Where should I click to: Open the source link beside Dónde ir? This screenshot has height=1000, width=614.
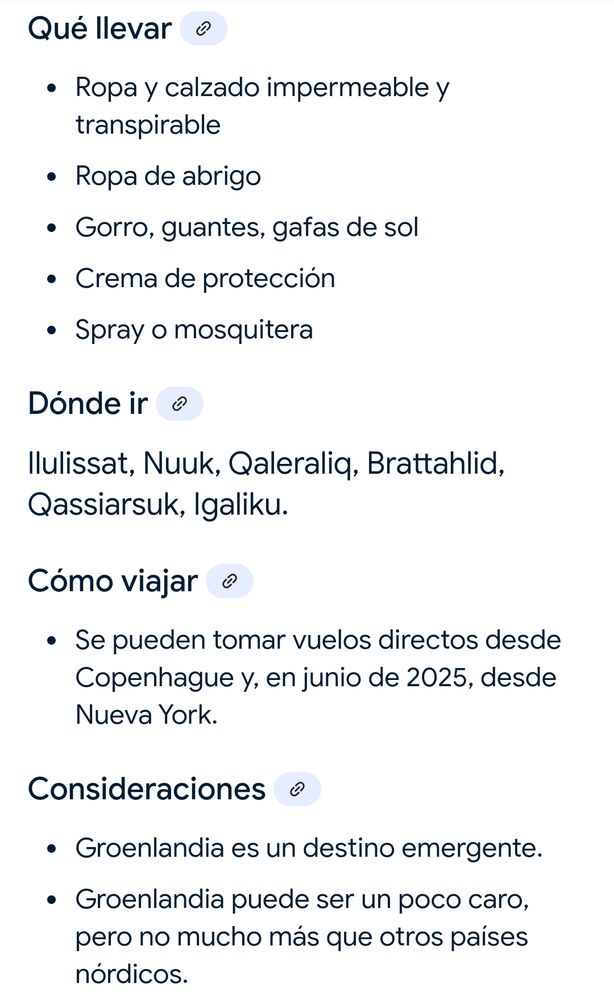click(179, 404)
